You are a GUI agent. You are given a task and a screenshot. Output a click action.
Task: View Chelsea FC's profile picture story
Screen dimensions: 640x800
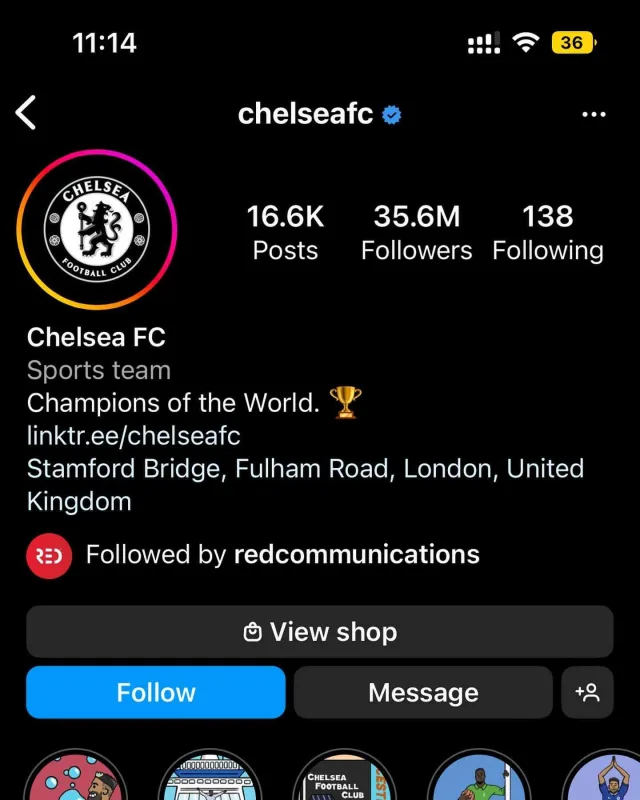click(x=97, y=229)
